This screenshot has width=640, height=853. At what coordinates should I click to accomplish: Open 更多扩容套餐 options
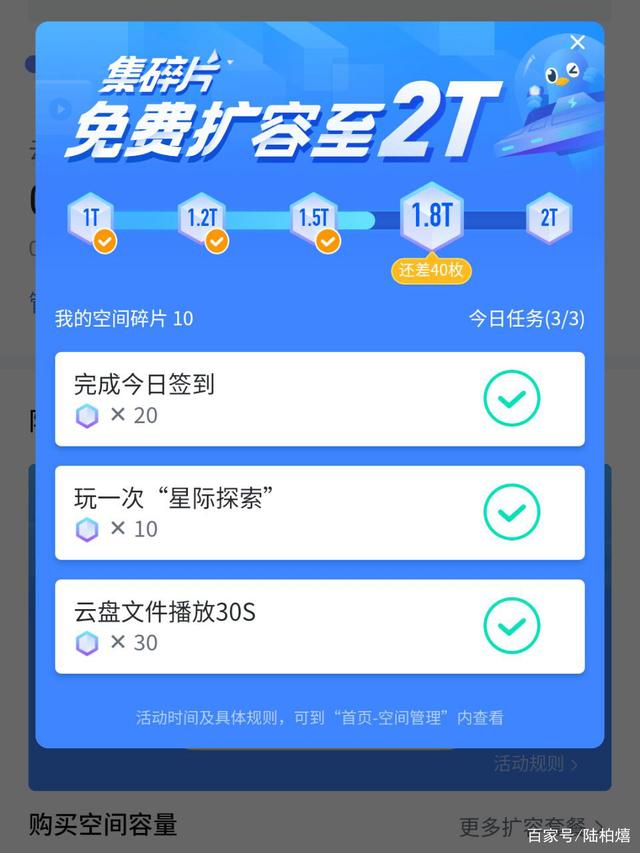pyautogui.click(x=530, y=826)
